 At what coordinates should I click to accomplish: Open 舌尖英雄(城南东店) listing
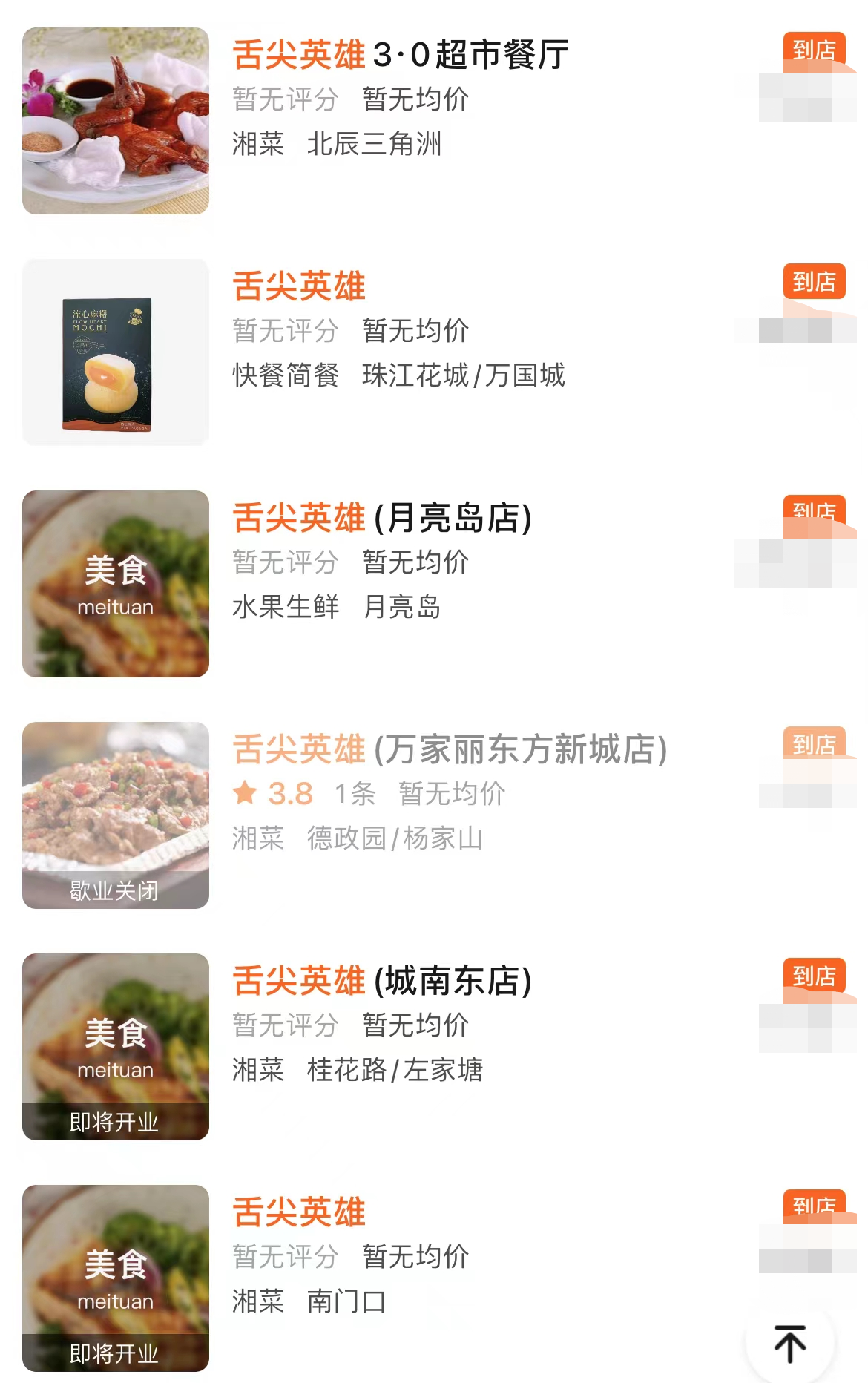point(382,981)
